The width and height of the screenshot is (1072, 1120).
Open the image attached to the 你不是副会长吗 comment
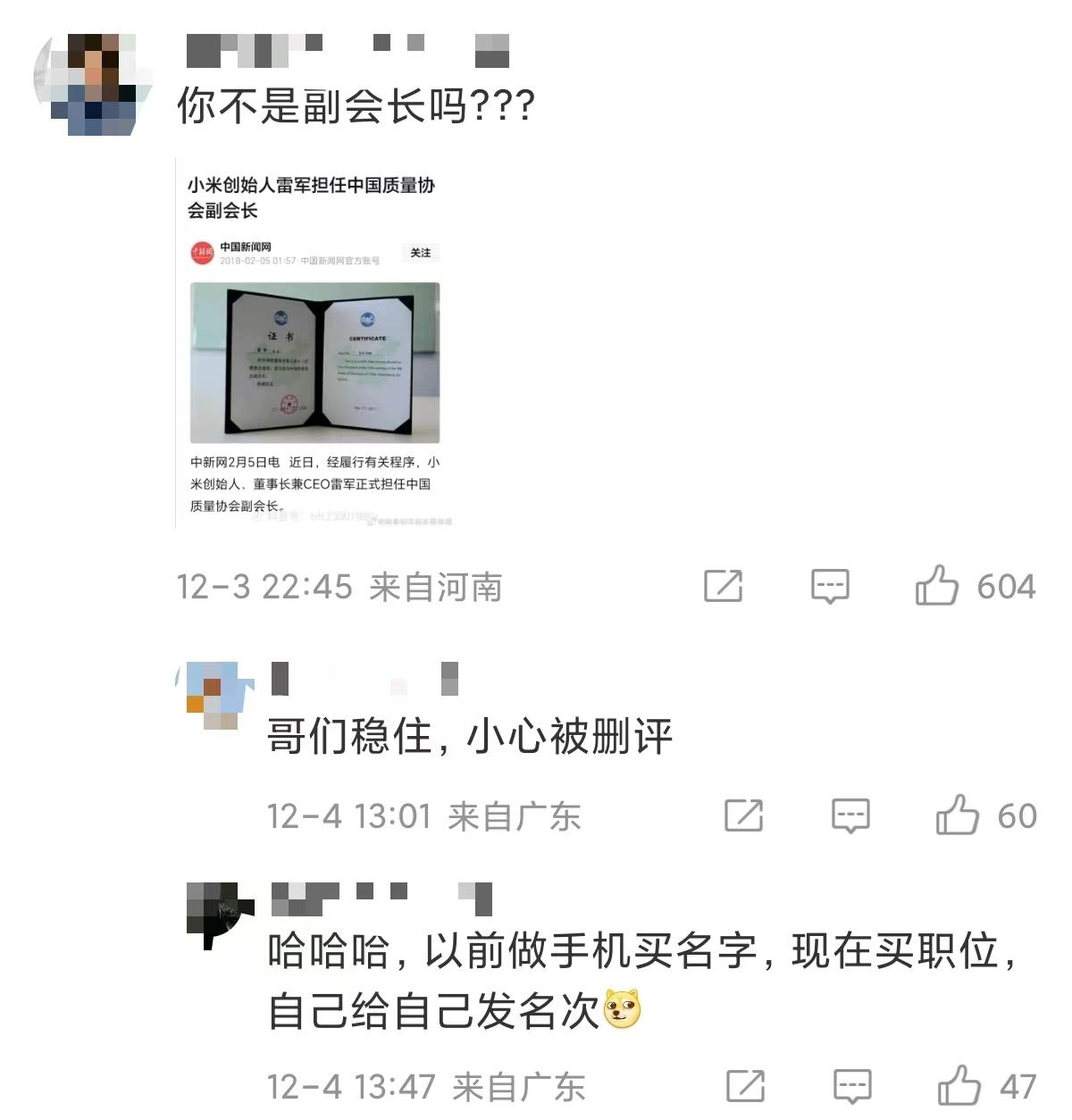[314, 344]
